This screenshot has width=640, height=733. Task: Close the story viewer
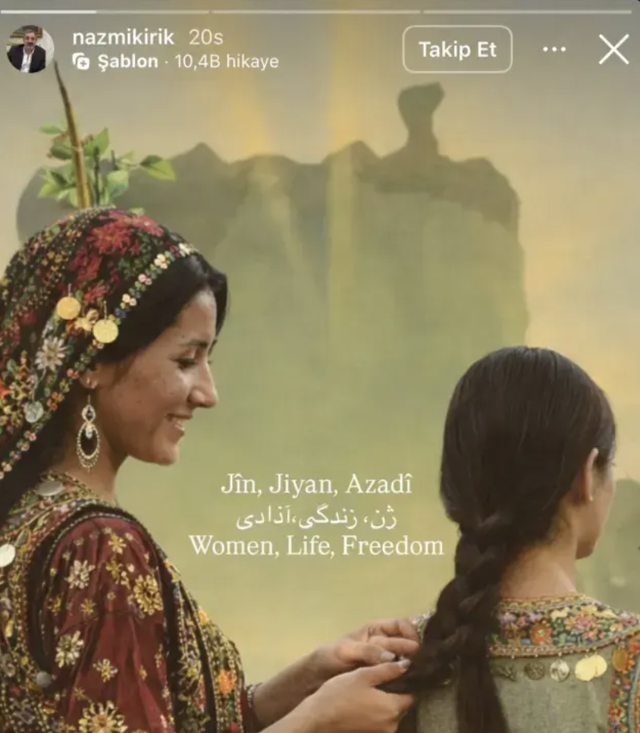pyautogui.click(x=613, y=49)
